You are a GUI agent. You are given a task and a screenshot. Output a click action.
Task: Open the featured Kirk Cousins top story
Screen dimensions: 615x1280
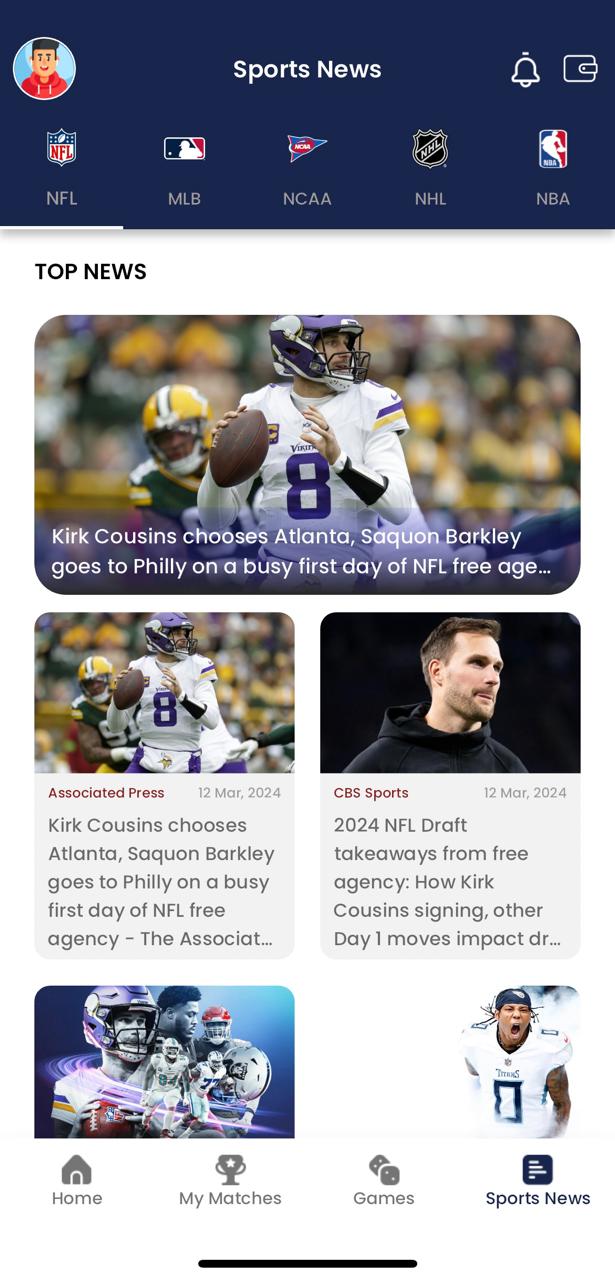click(307, 455)
